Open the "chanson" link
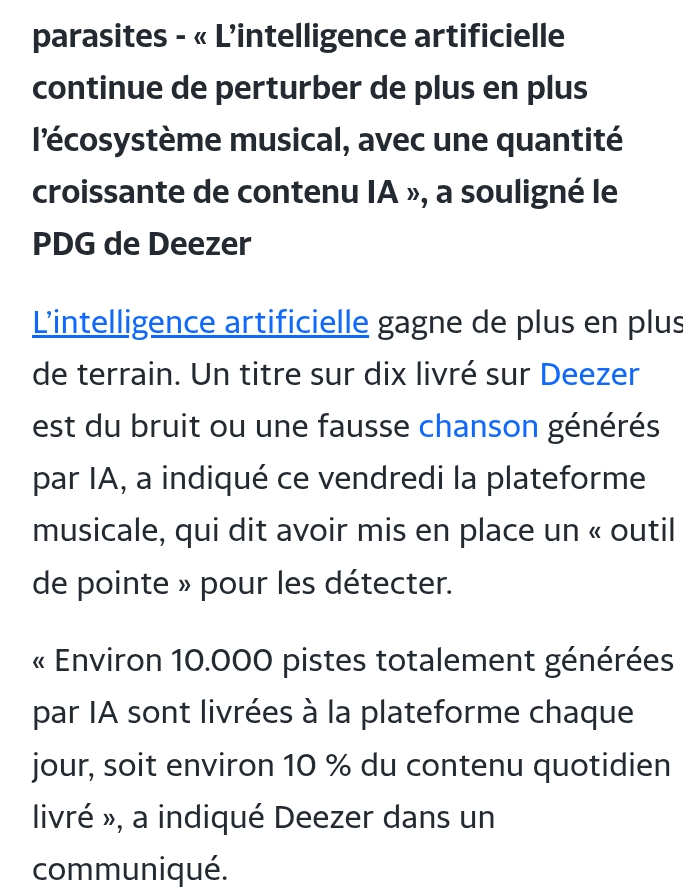Viewport: 683px width, 894px height. coord(478,427)
